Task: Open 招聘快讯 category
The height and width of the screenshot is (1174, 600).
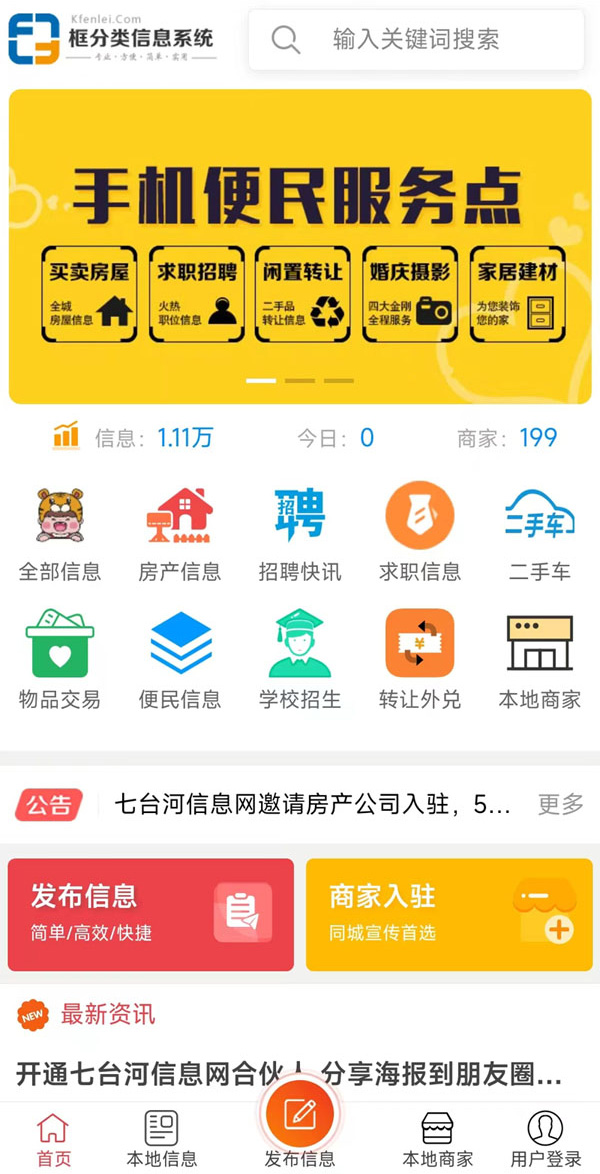Action: click(300, 535)
